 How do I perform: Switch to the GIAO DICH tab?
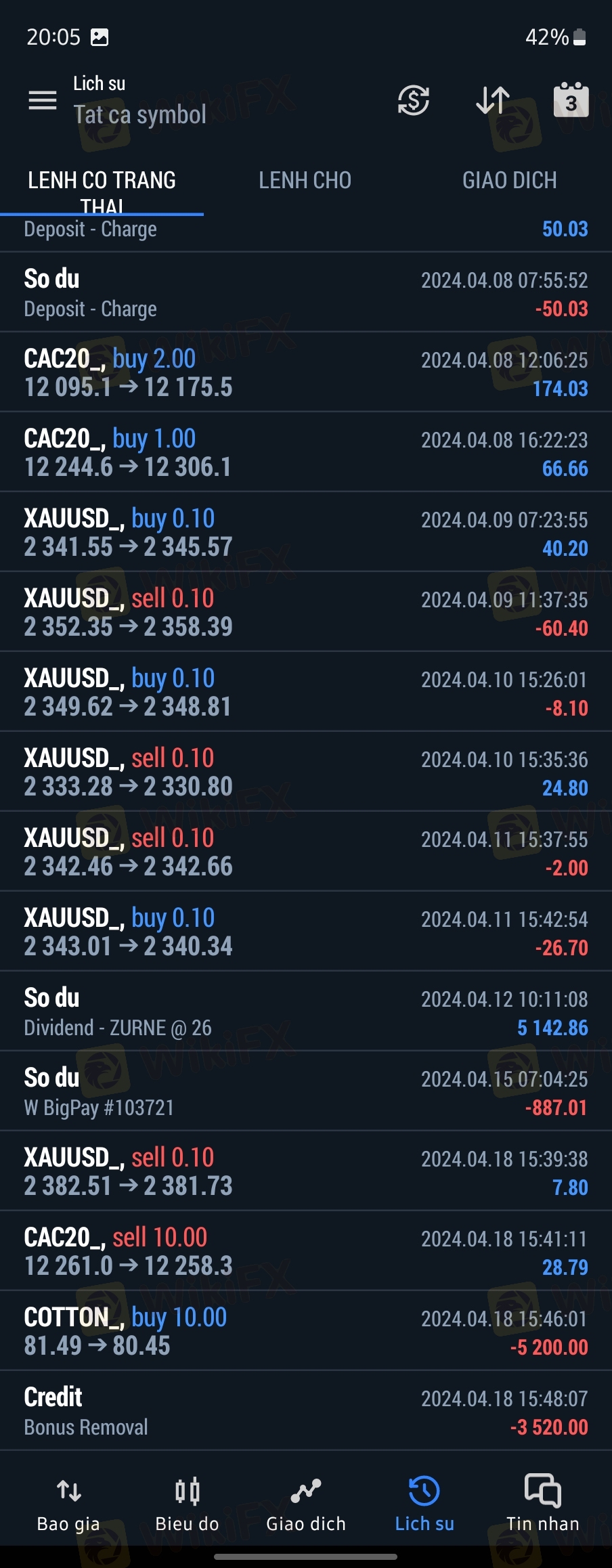pyautogui.click(x=509, y=180)
